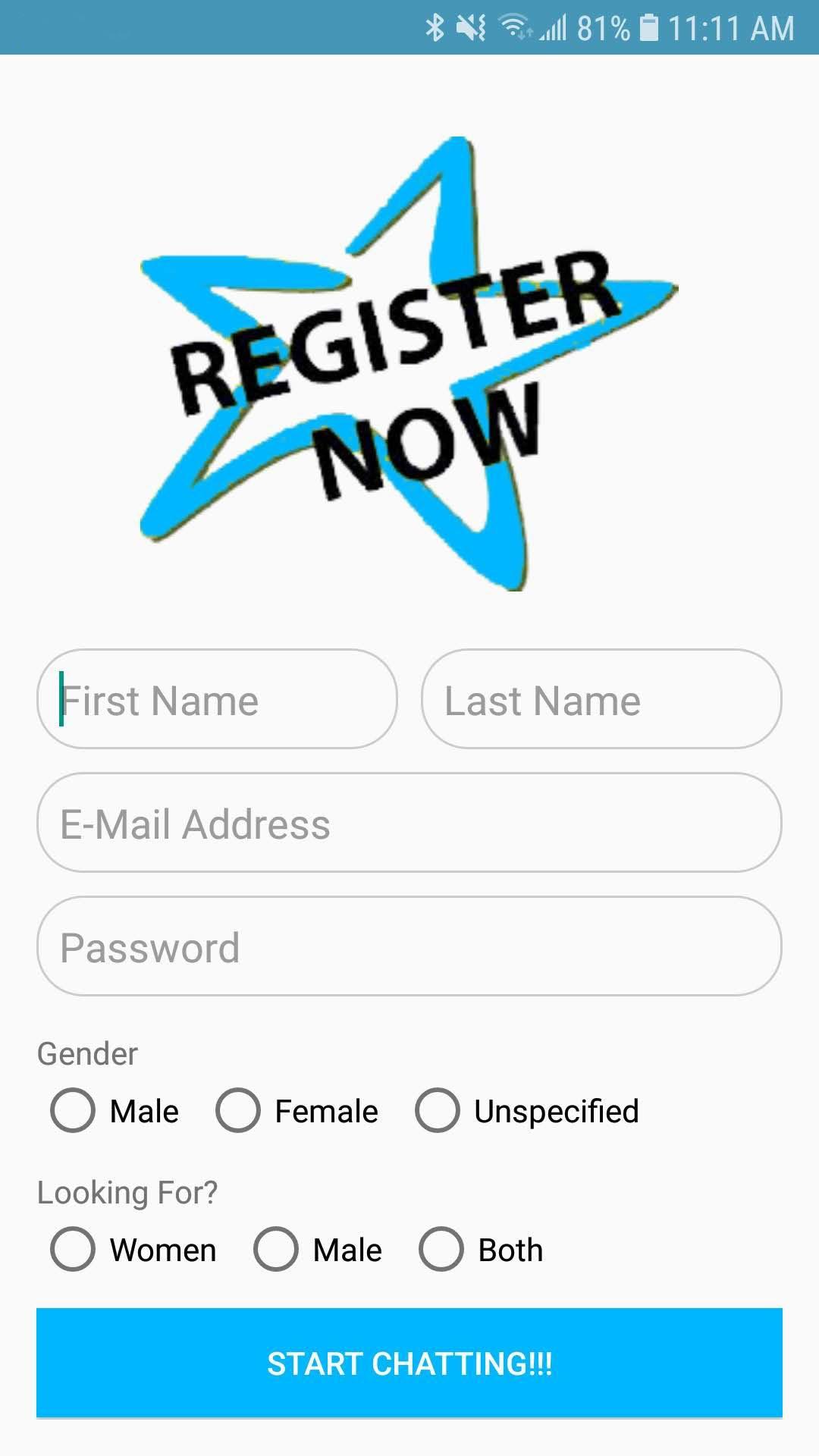
Task: Tap the START CHATTING!!! button
Action: coord(409,1363)
